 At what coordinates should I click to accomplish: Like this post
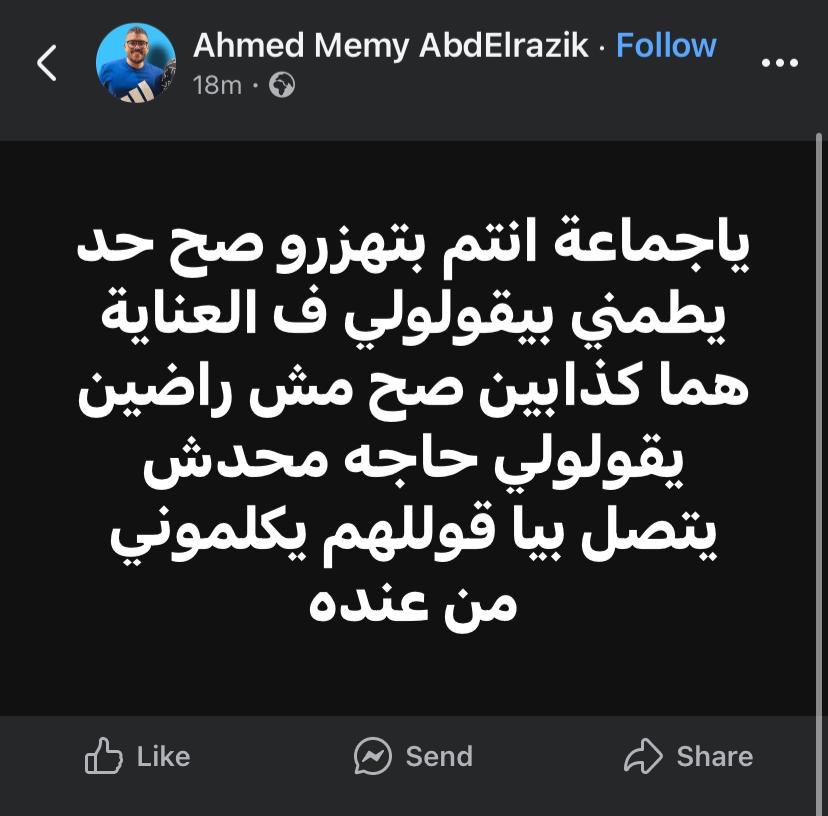pyautogui.click(x=138, y=757)
